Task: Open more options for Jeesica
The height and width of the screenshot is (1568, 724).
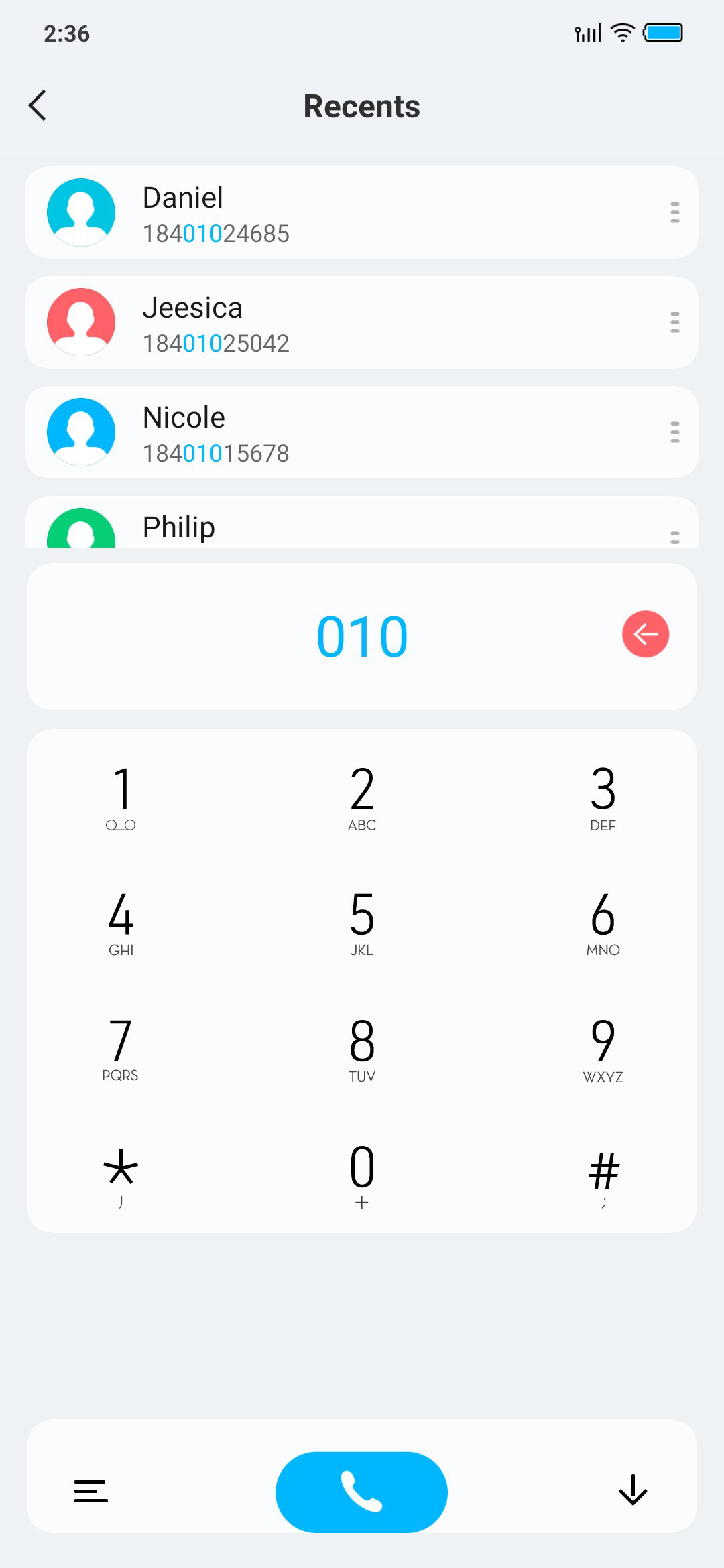Action: tap(674, 322)
